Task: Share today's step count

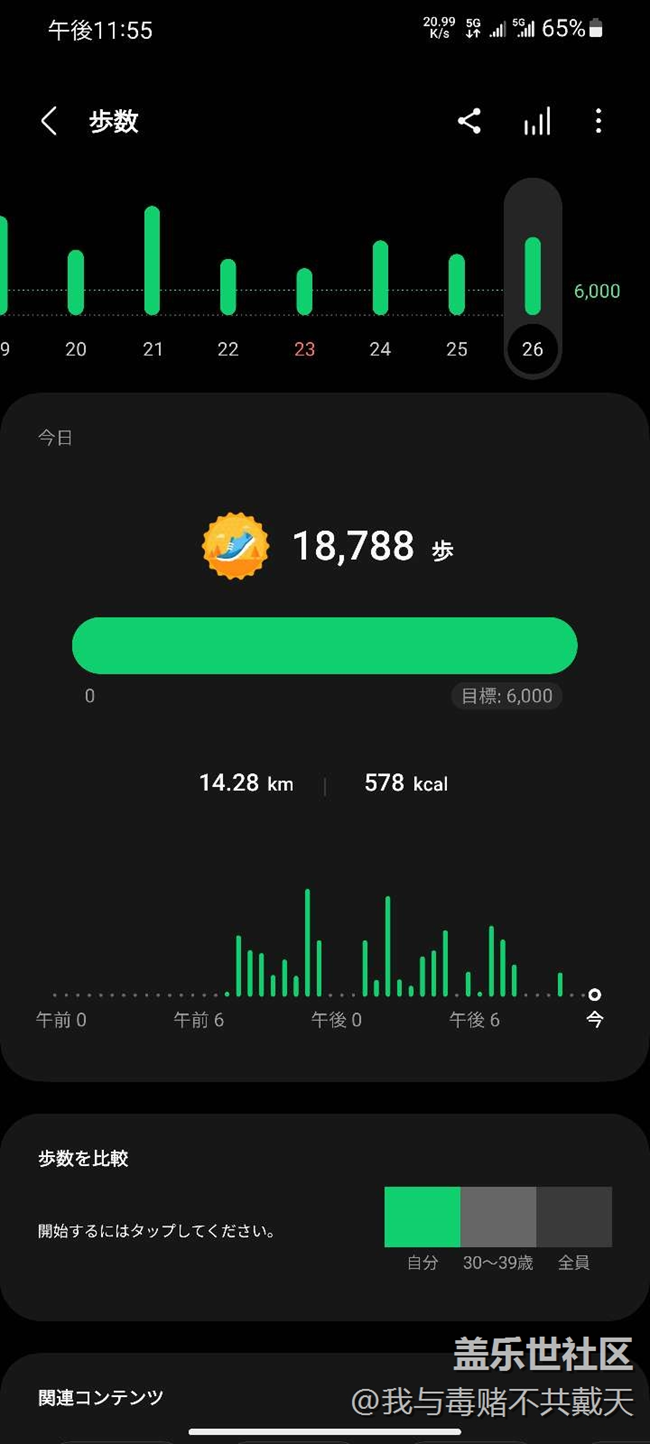Action: coord(470,122)
